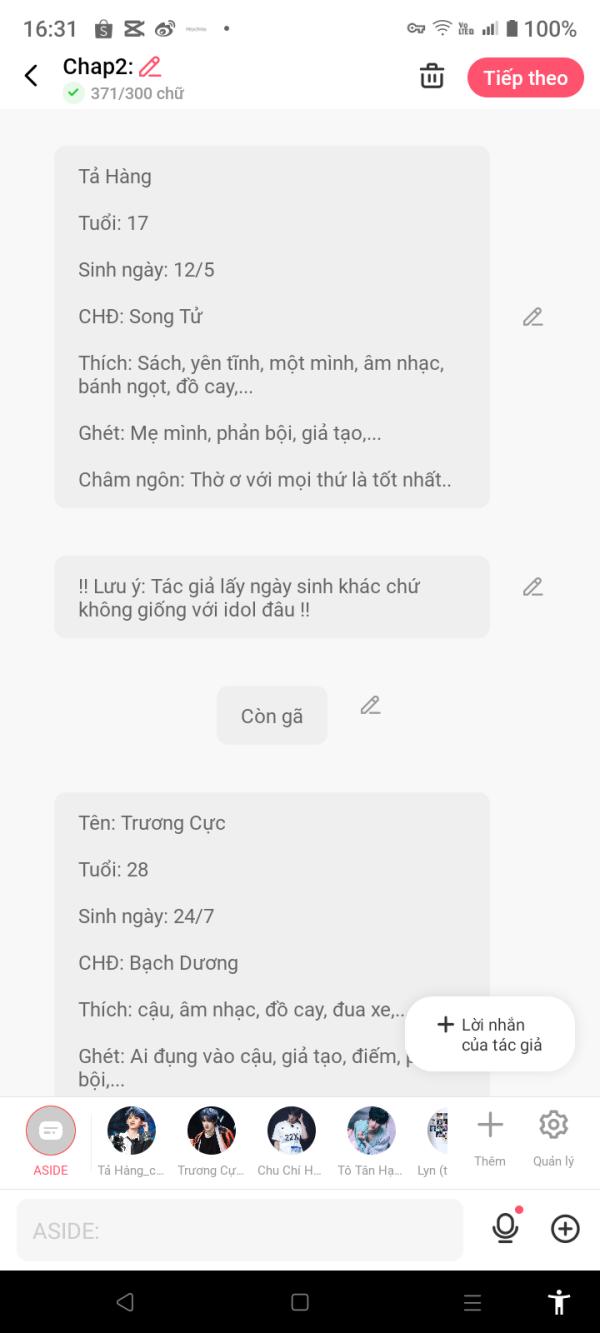The width and height of the screenshot is (600, 1333).
Task: Select the ASIDE narrator
Action: point(51,1132)
